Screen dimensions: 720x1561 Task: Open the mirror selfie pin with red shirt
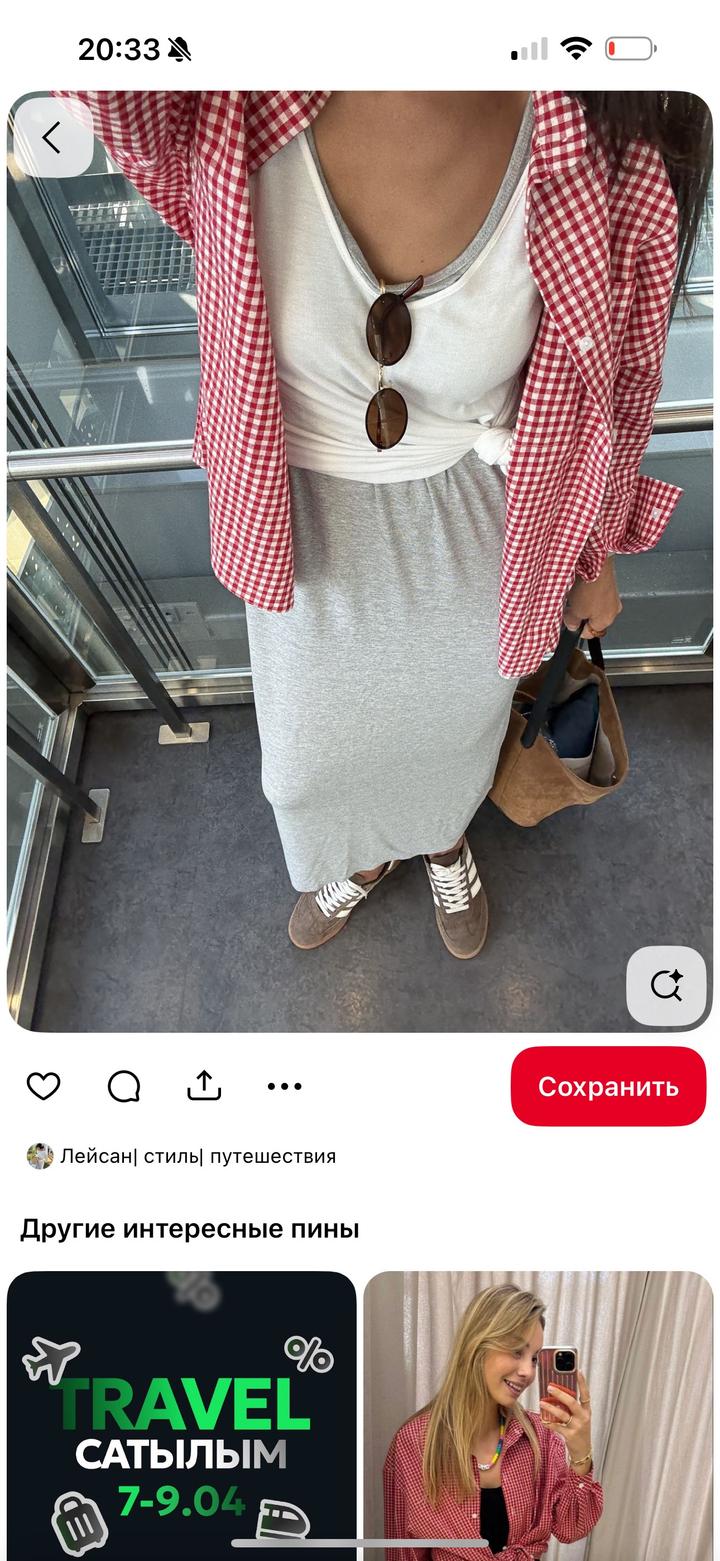[x=538, y=1410]
